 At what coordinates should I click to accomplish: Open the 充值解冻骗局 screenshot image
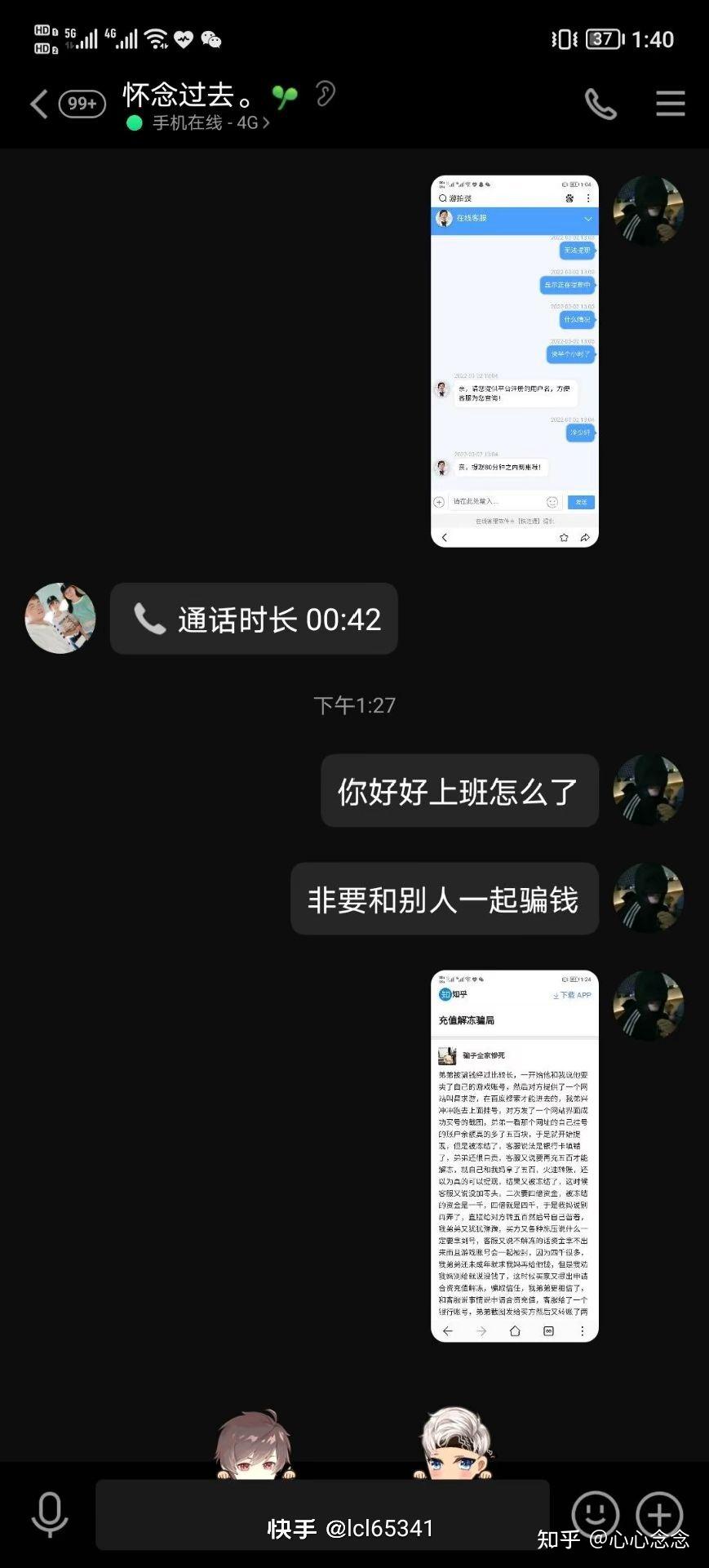point(514,1155)
